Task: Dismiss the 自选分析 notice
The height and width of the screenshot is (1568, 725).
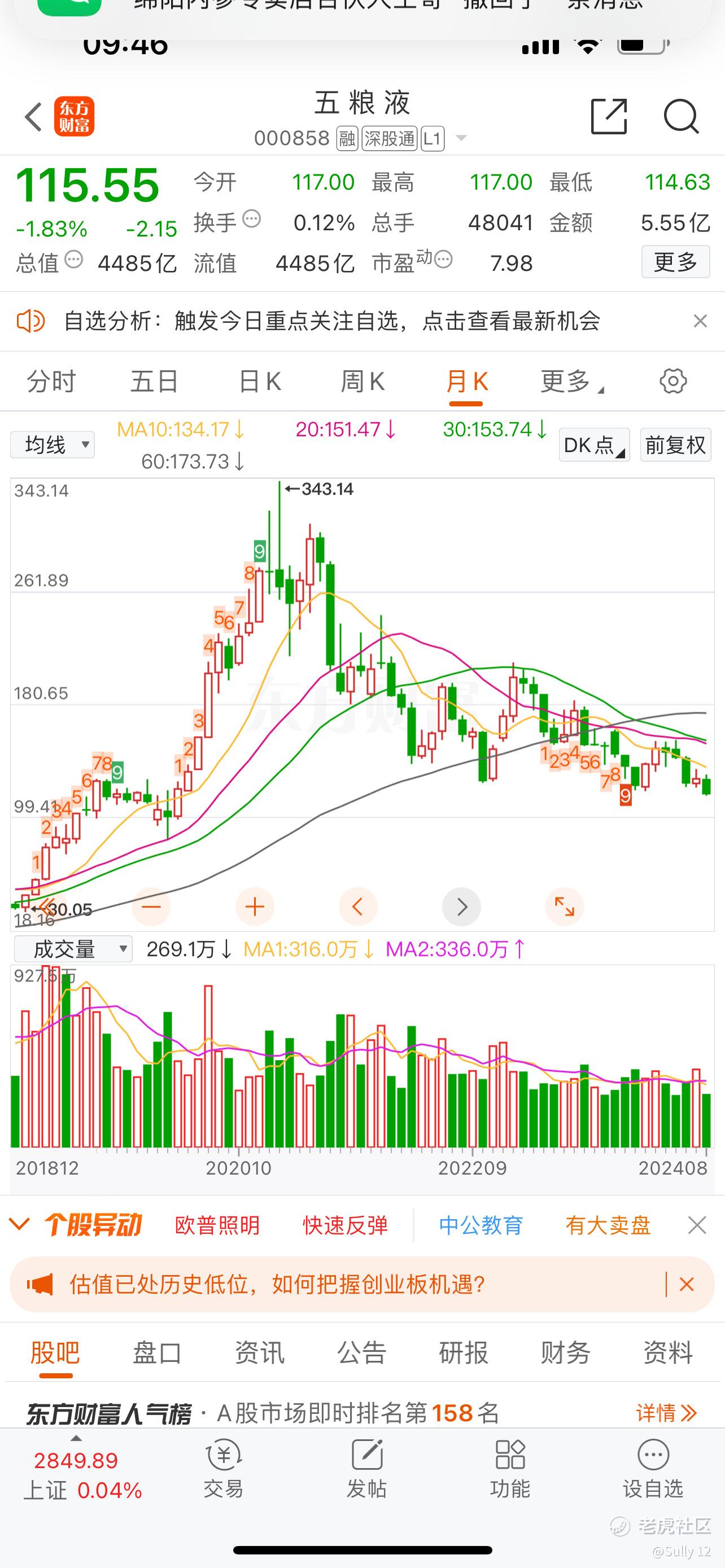Action: point(700,321)
